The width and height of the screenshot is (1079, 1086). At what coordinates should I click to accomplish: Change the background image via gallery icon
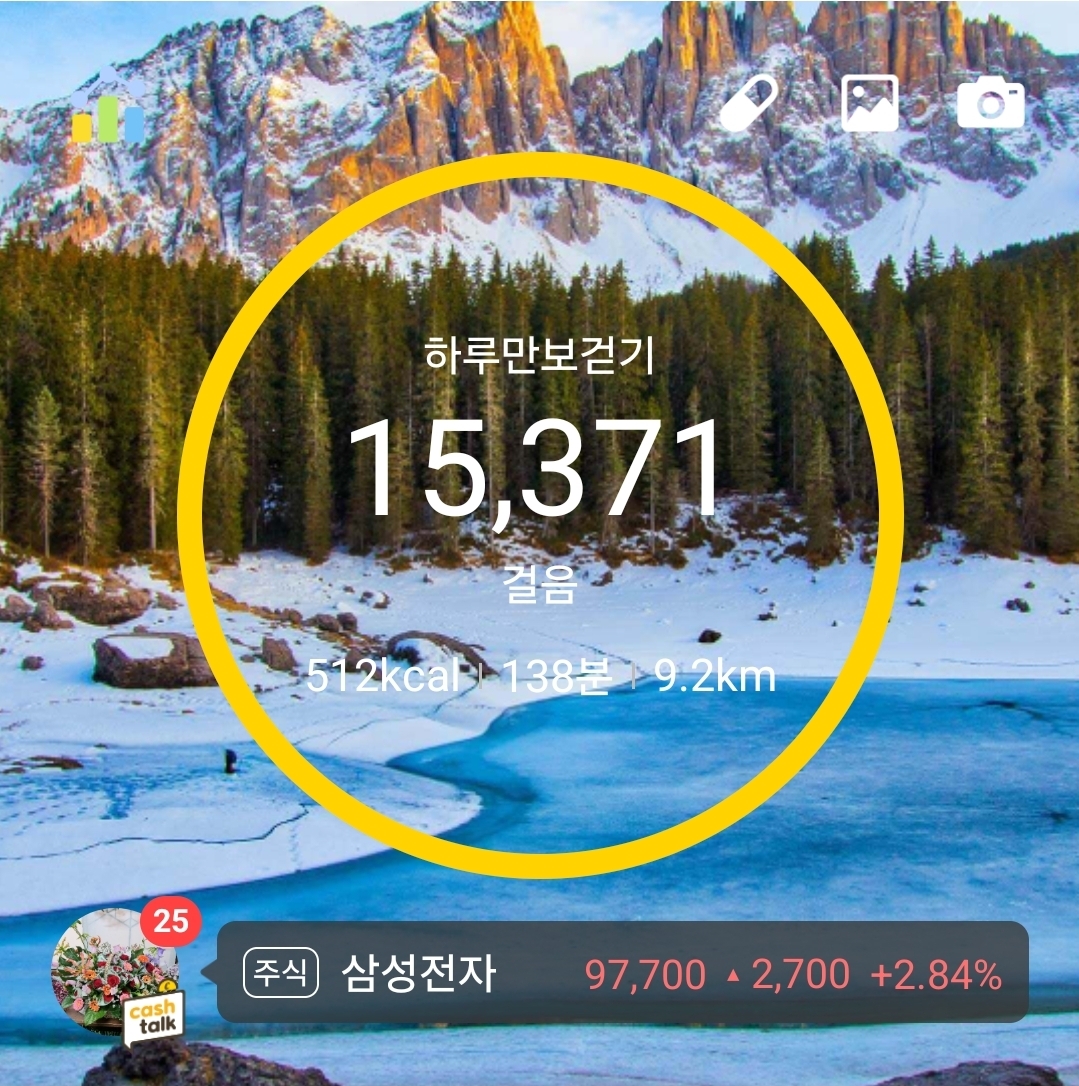point(869,104)
